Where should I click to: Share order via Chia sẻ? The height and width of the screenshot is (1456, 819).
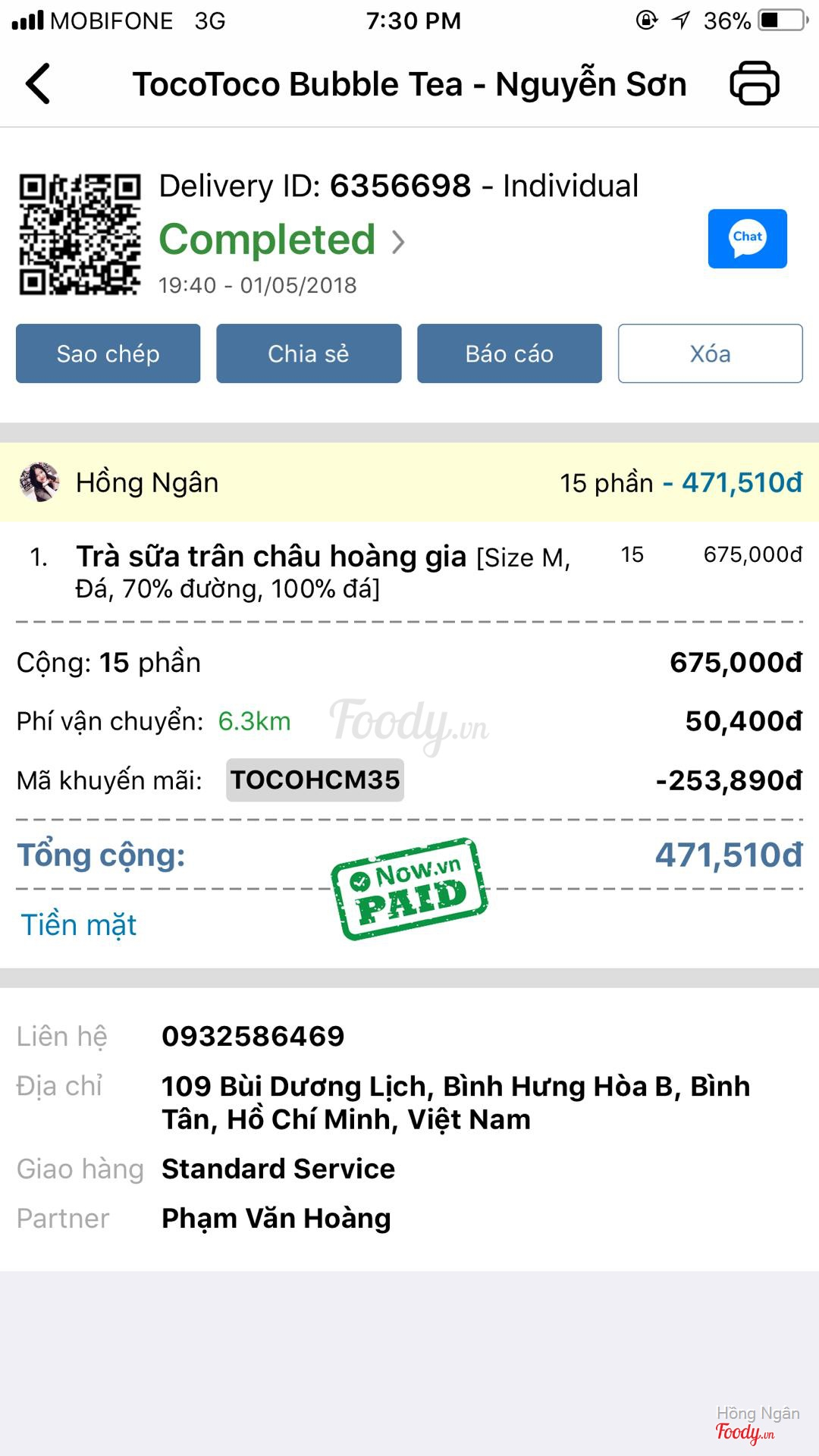tap(309, 353)
